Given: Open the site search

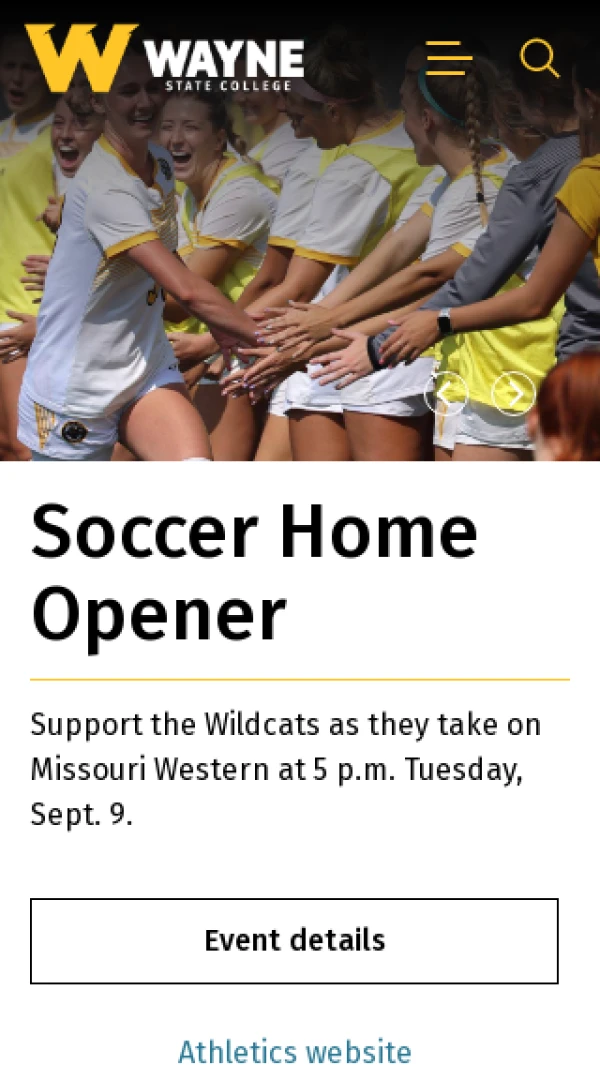Looking at the screenshot, I should coord(539,58).
